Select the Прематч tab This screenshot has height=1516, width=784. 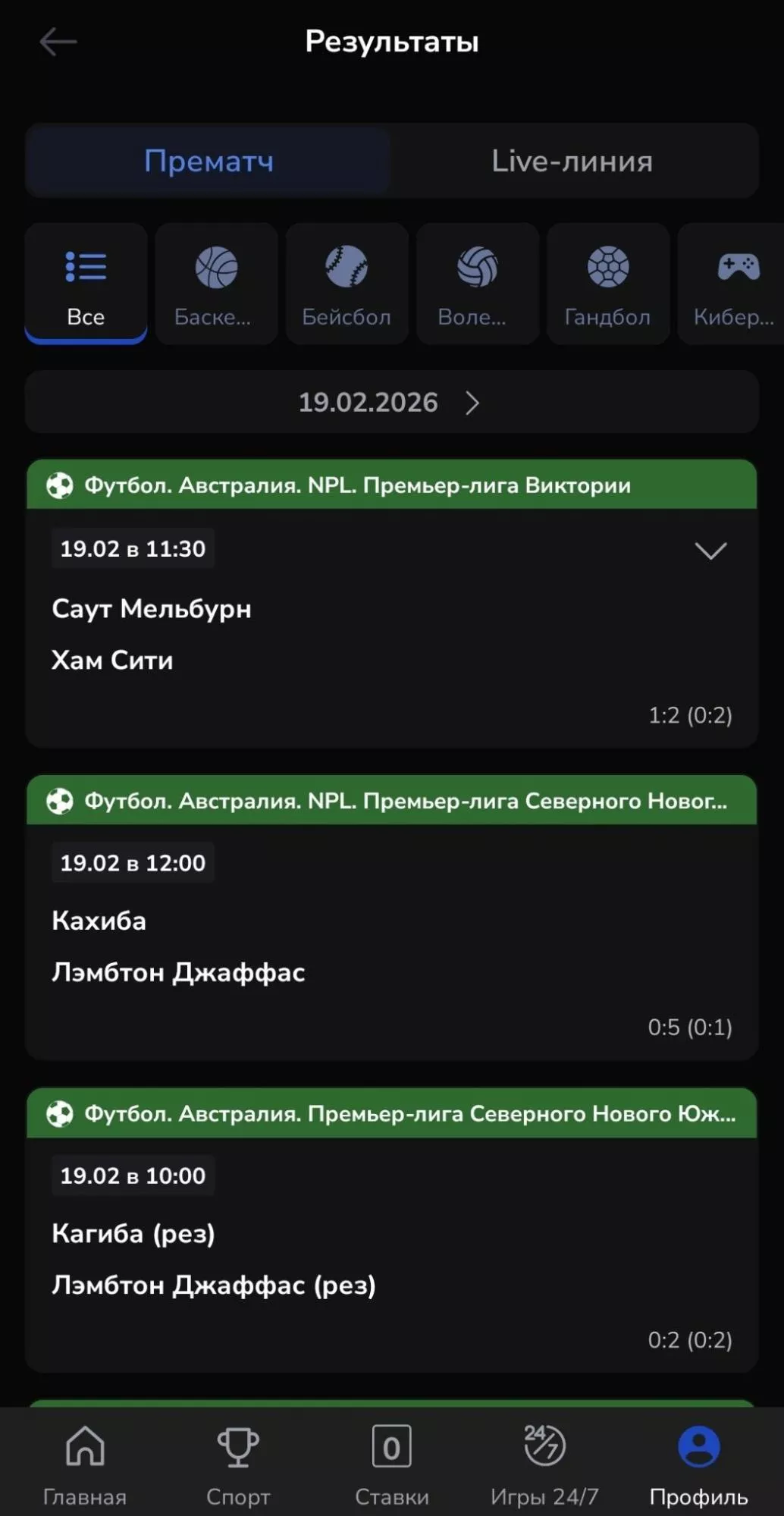209,162
